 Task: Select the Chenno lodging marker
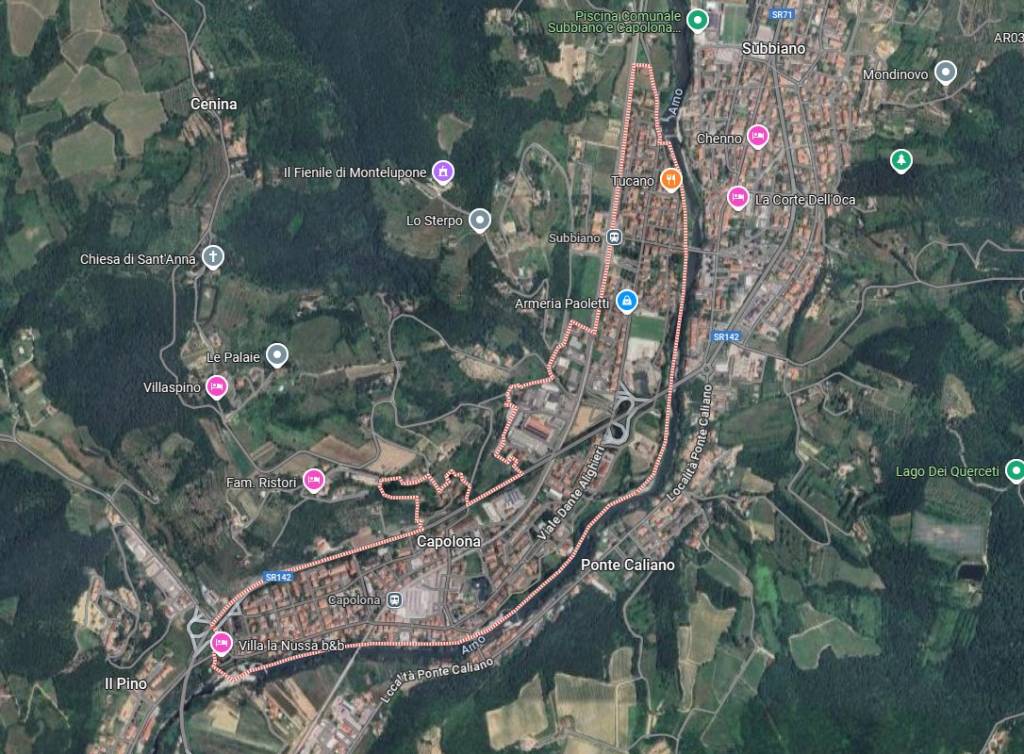pyautogui.click(x=758, y=137)
